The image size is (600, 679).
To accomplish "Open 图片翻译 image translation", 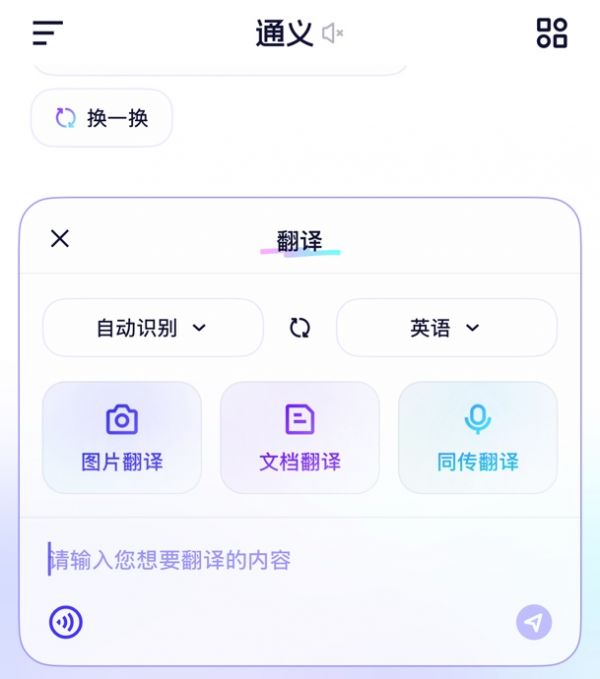I will pyautogui.click(x=122, y=437).
